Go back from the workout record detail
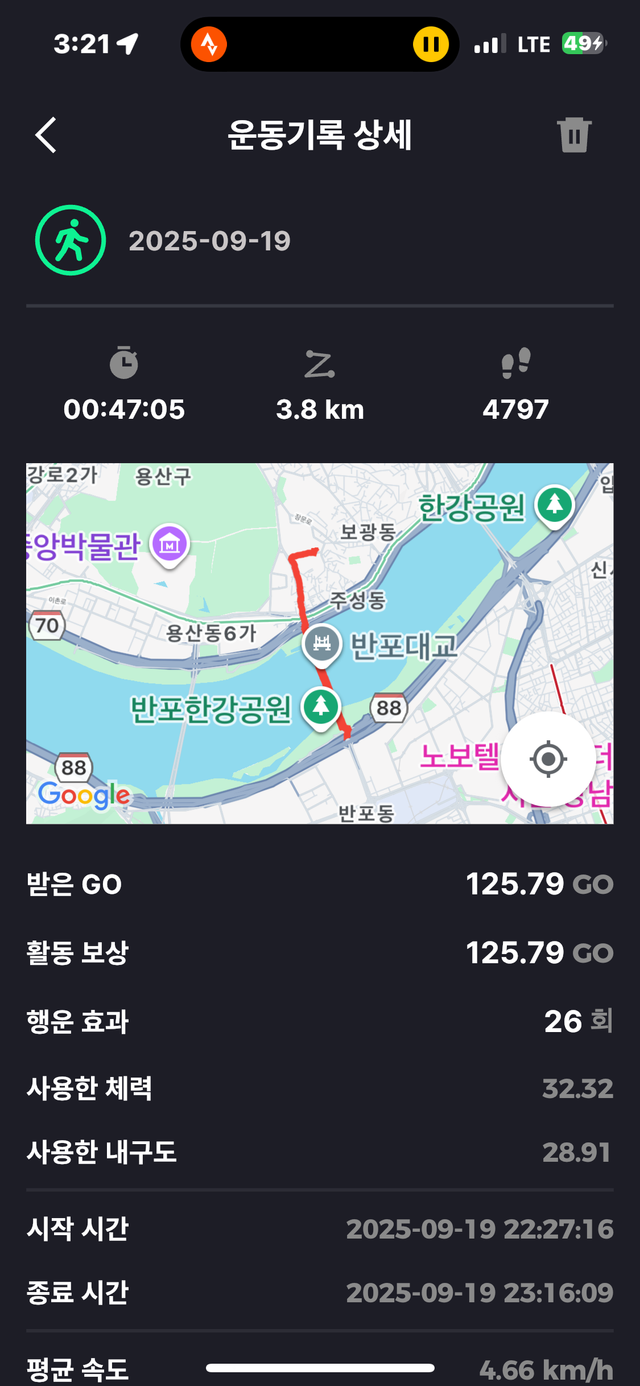The height and width of the screenshot is (1386, 640). pyautogui.click(x=46, y=135)
